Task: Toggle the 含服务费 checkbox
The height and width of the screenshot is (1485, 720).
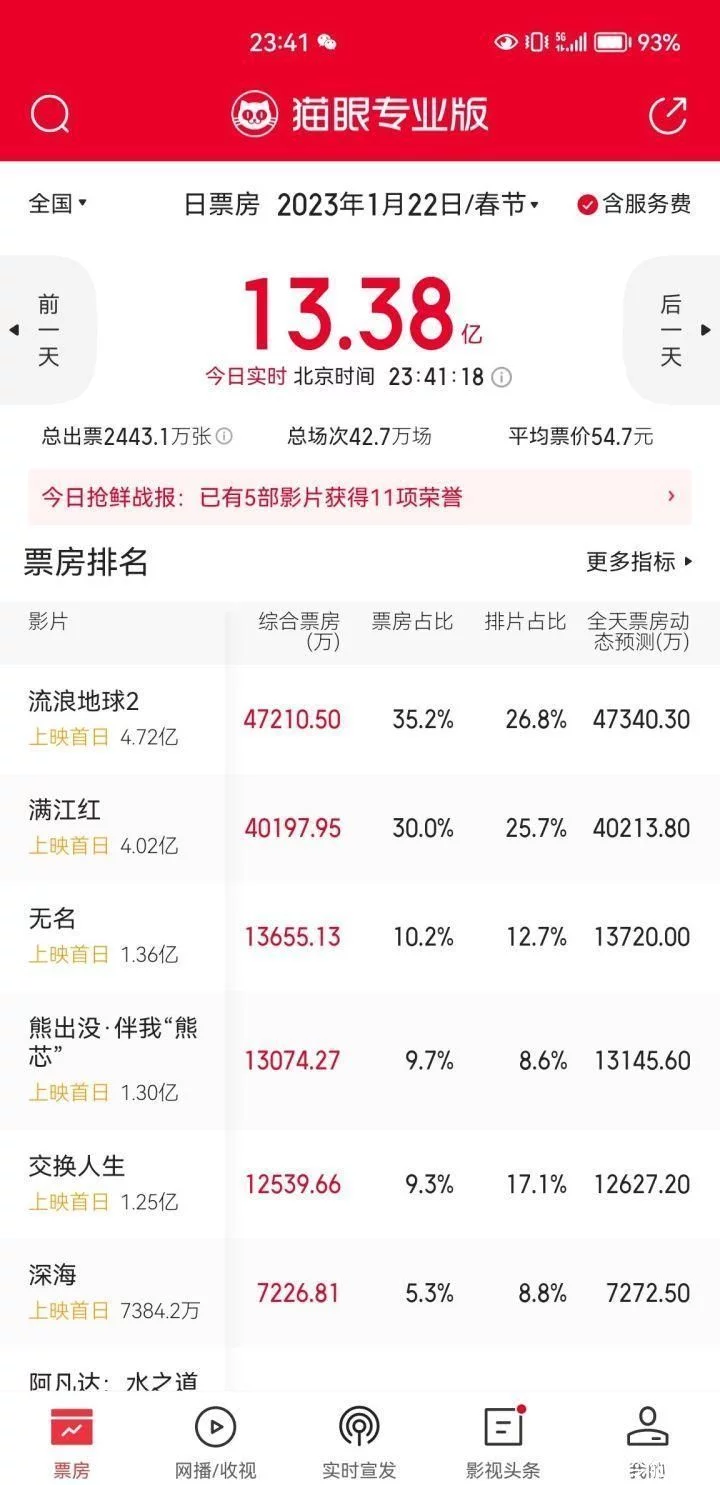Action: (634, 205)
